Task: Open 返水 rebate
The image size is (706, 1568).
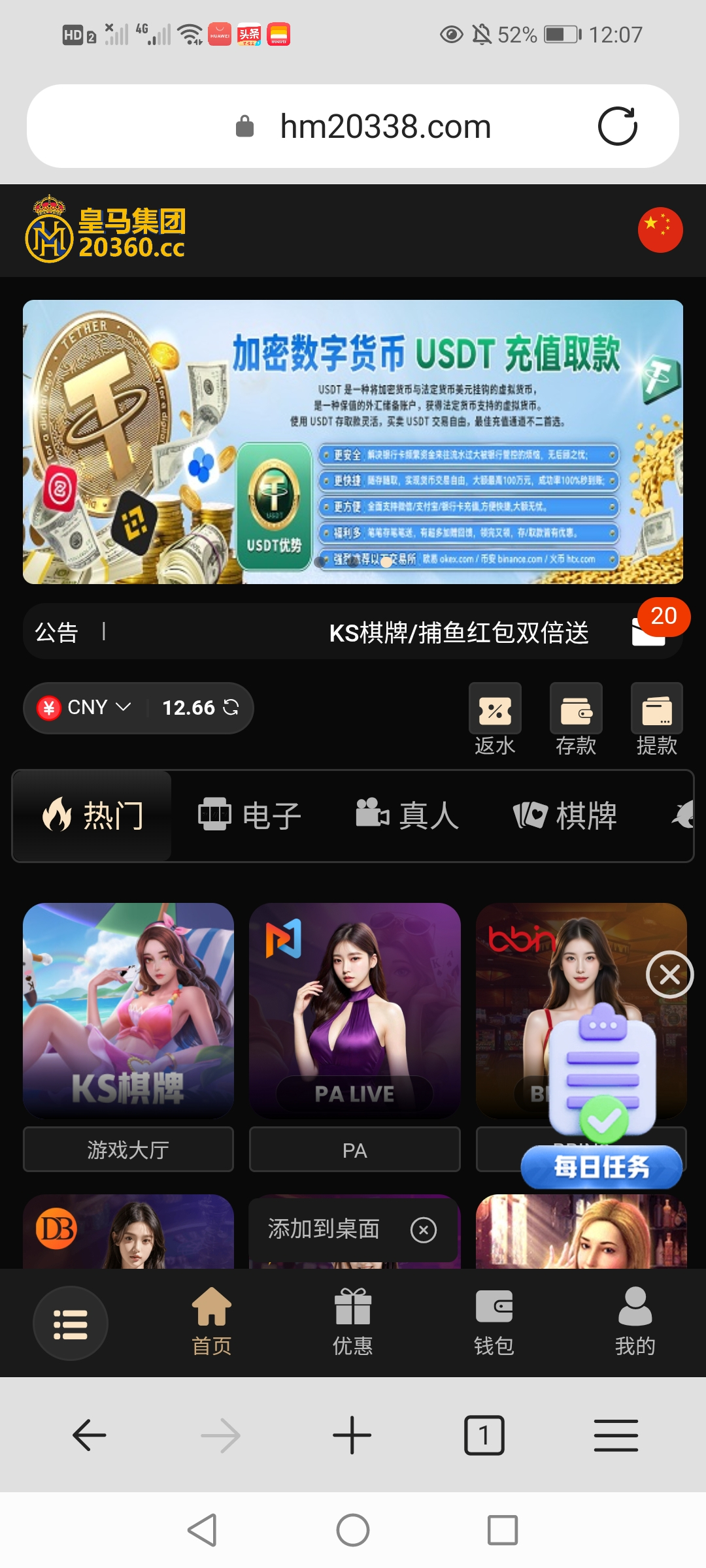Action: coord(495,719)
